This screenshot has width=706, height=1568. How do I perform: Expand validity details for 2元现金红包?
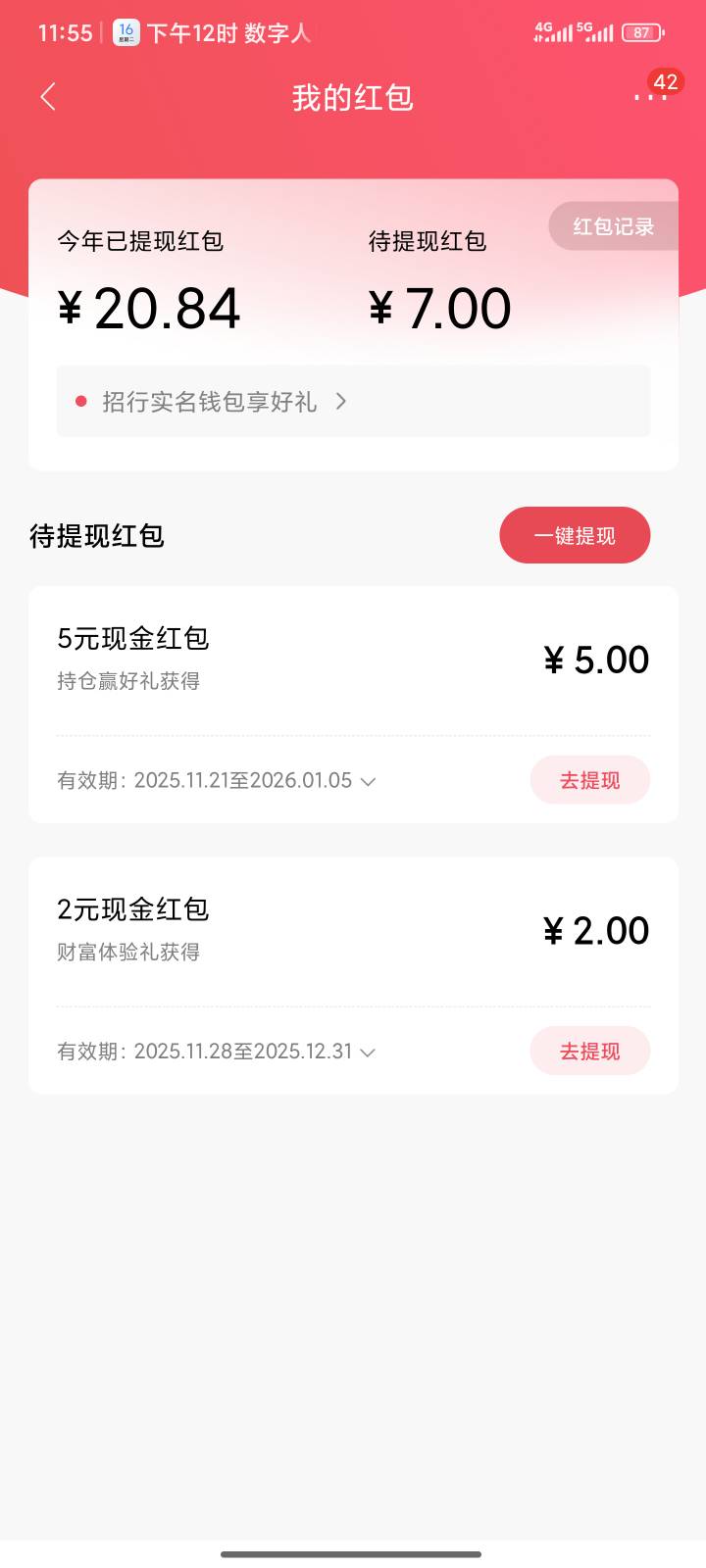[368, 1052]
